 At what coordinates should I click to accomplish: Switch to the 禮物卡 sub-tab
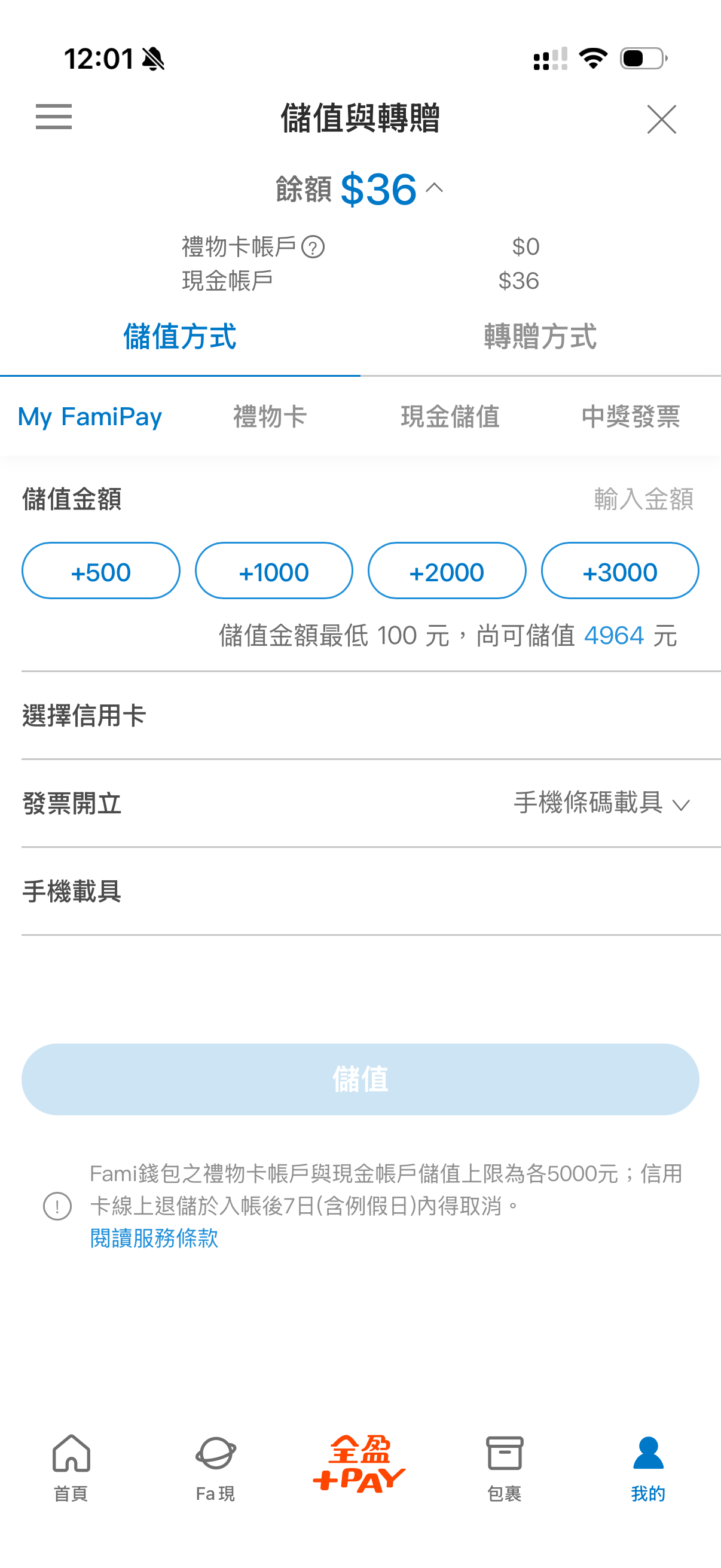click(270, 417)
